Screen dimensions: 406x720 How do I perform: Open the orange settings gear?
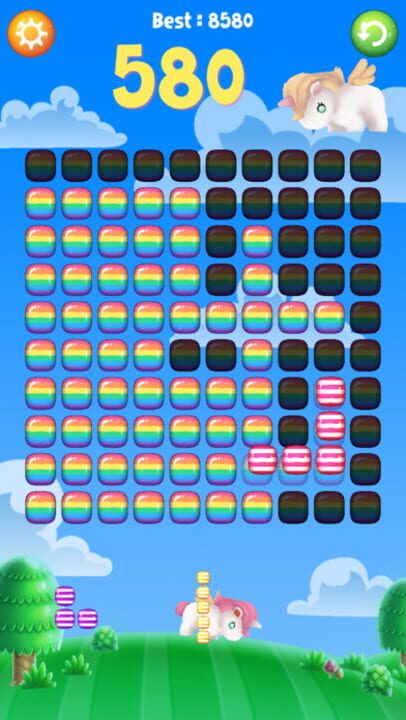click(31, 34)
